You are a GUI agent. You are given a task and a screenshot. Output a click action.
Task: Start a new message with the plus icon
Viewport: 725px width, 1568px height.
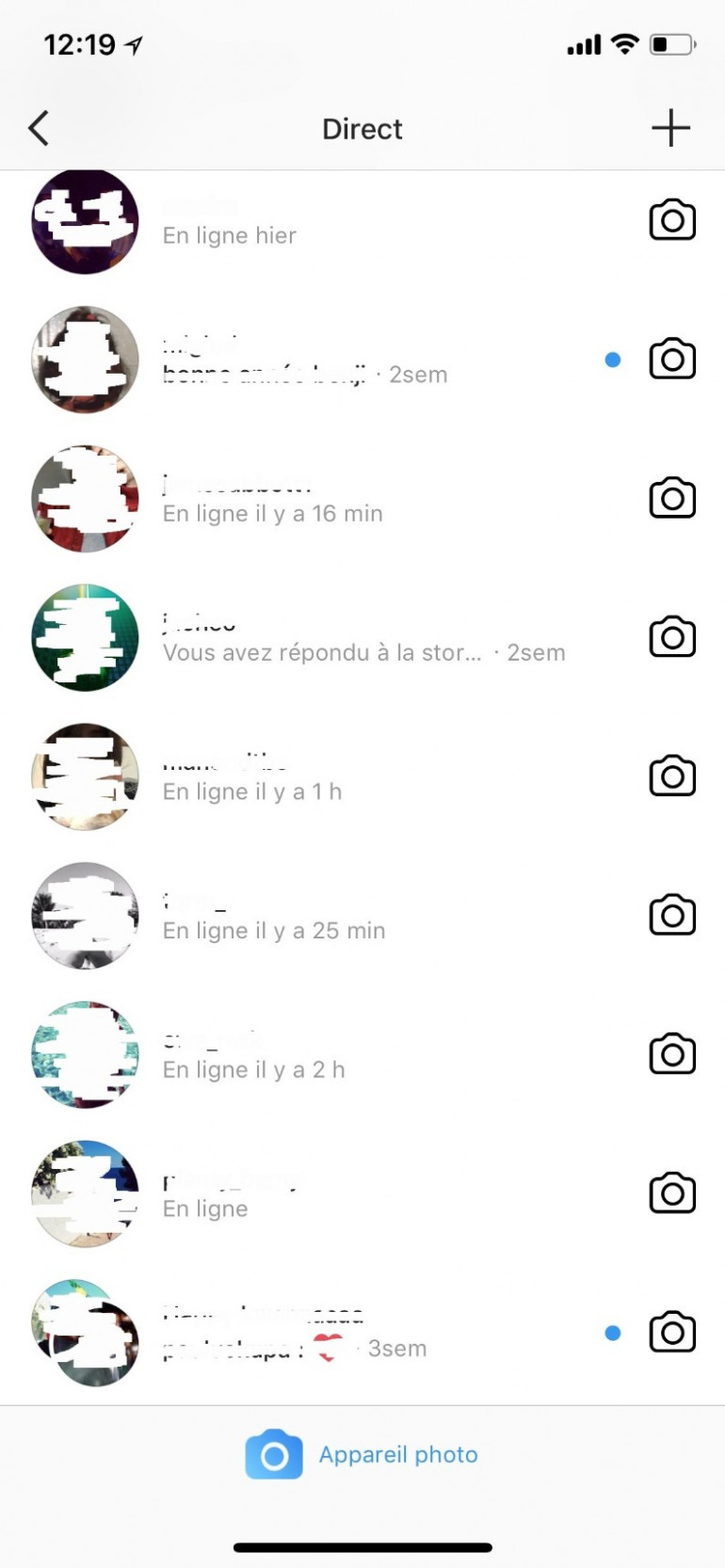670,128
